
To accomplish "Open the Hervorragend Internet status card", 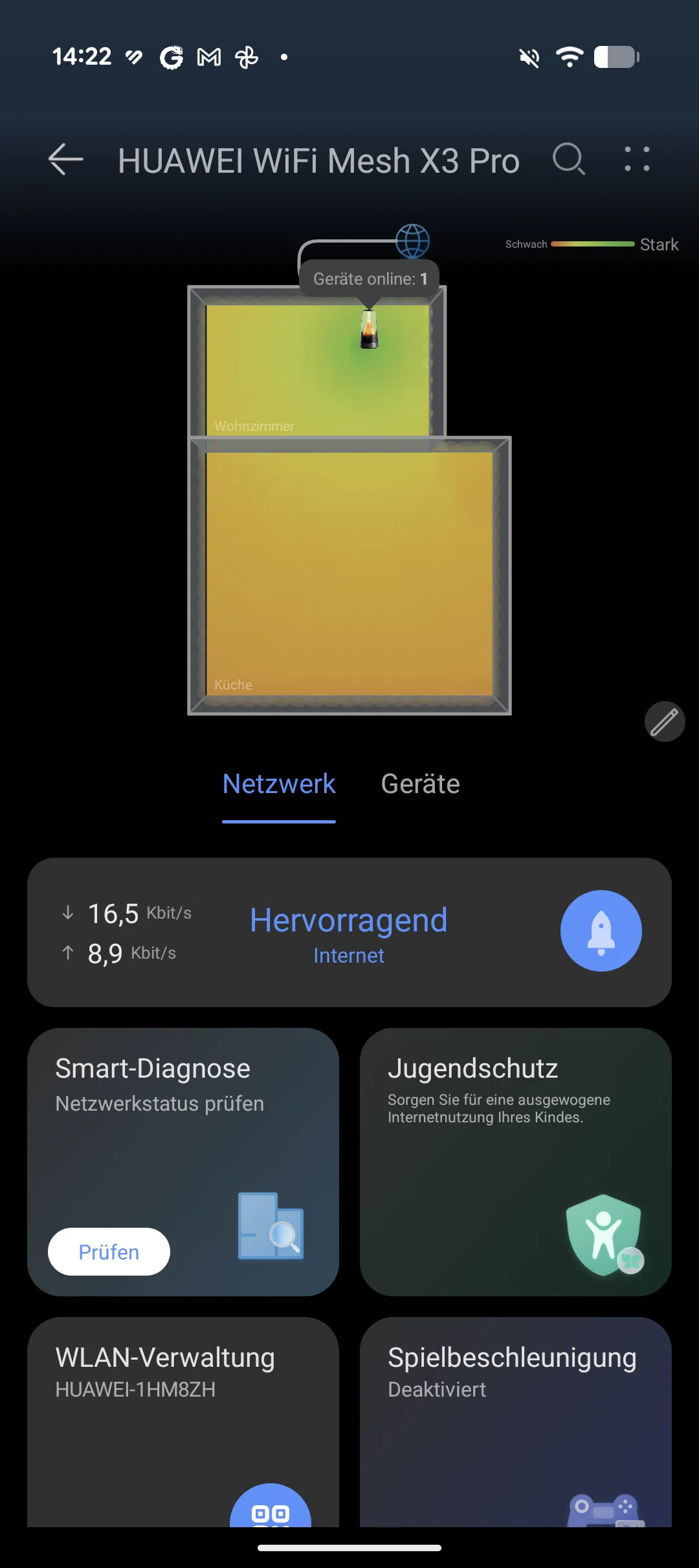I will [x=348, y=932].
